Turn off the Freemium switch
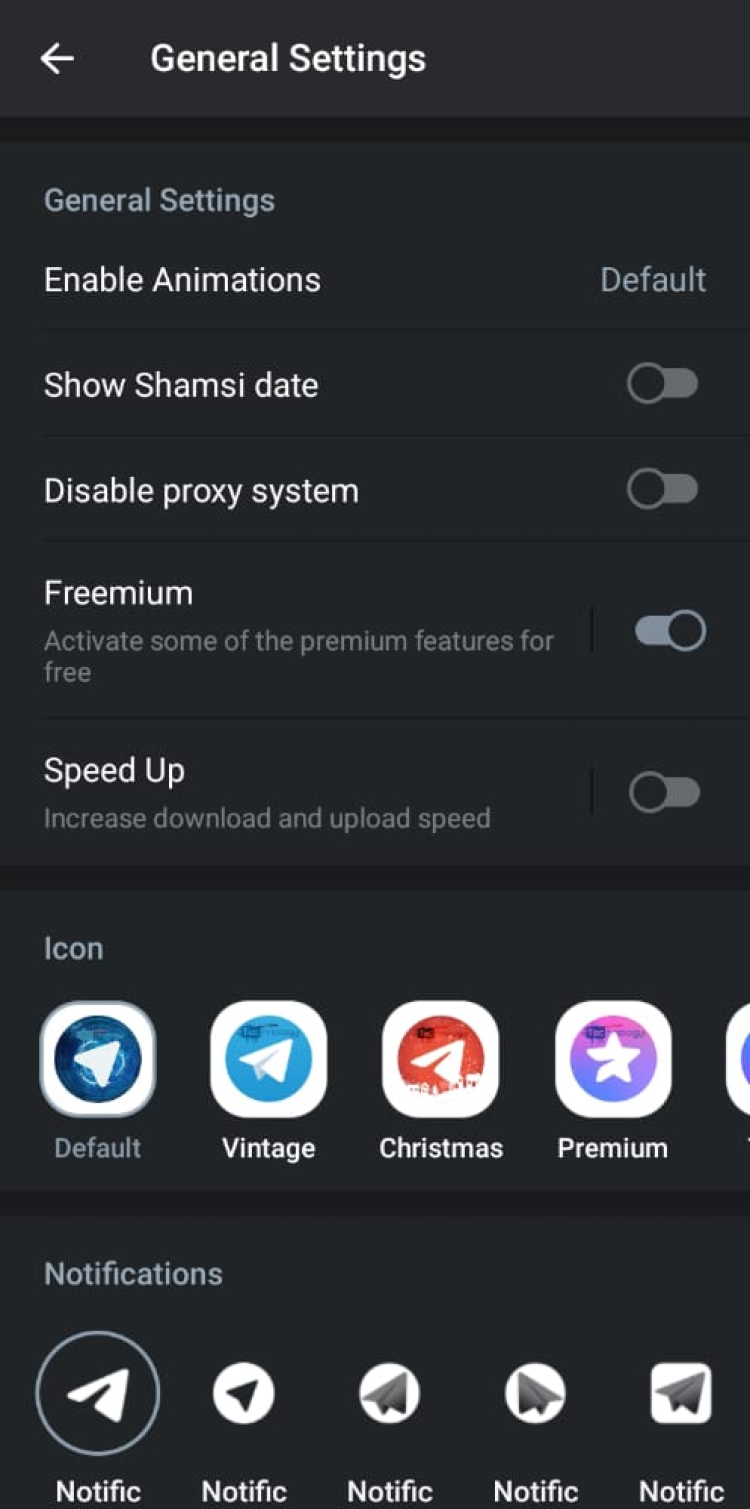 (670, 631)
